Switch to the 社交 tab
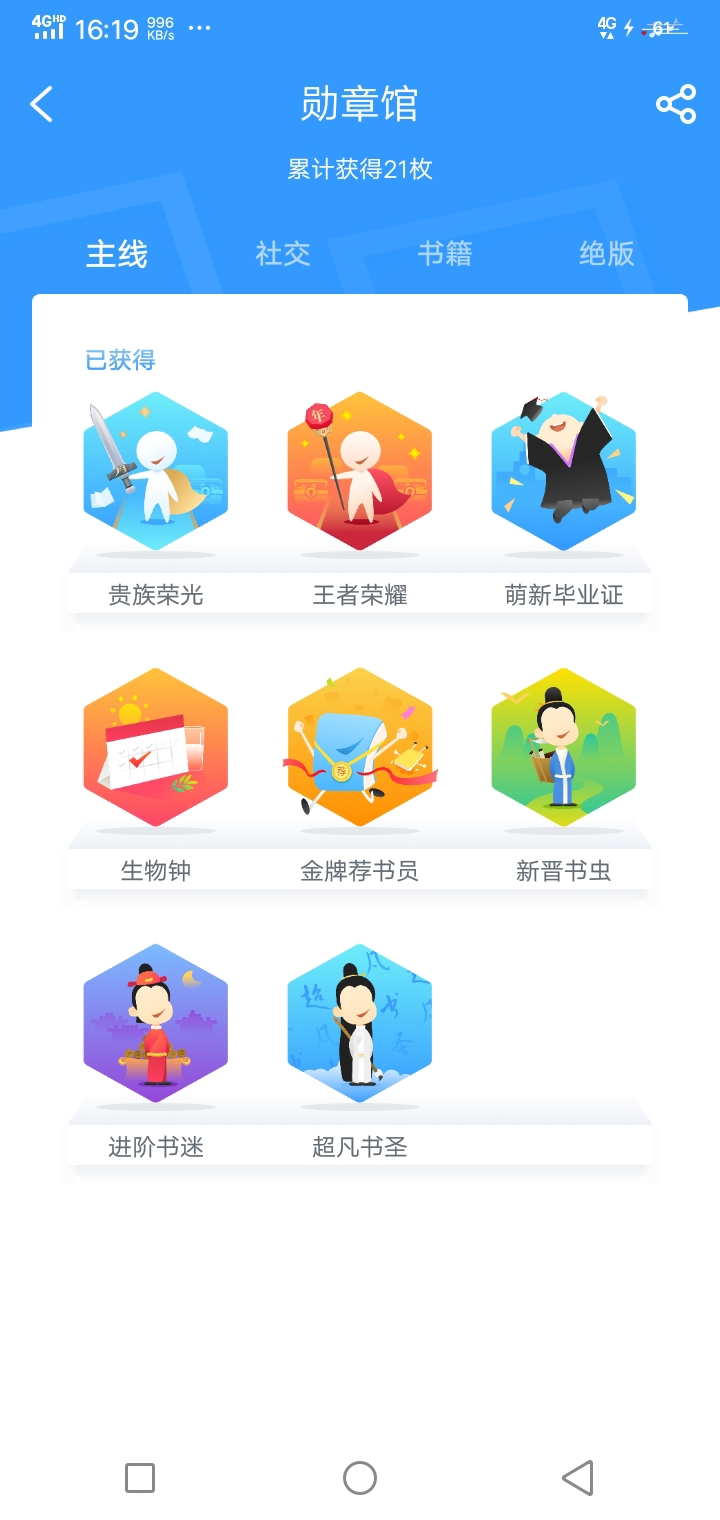Image resolution: width=720 pixels, height=1520 pixels. tap(283, 254)
